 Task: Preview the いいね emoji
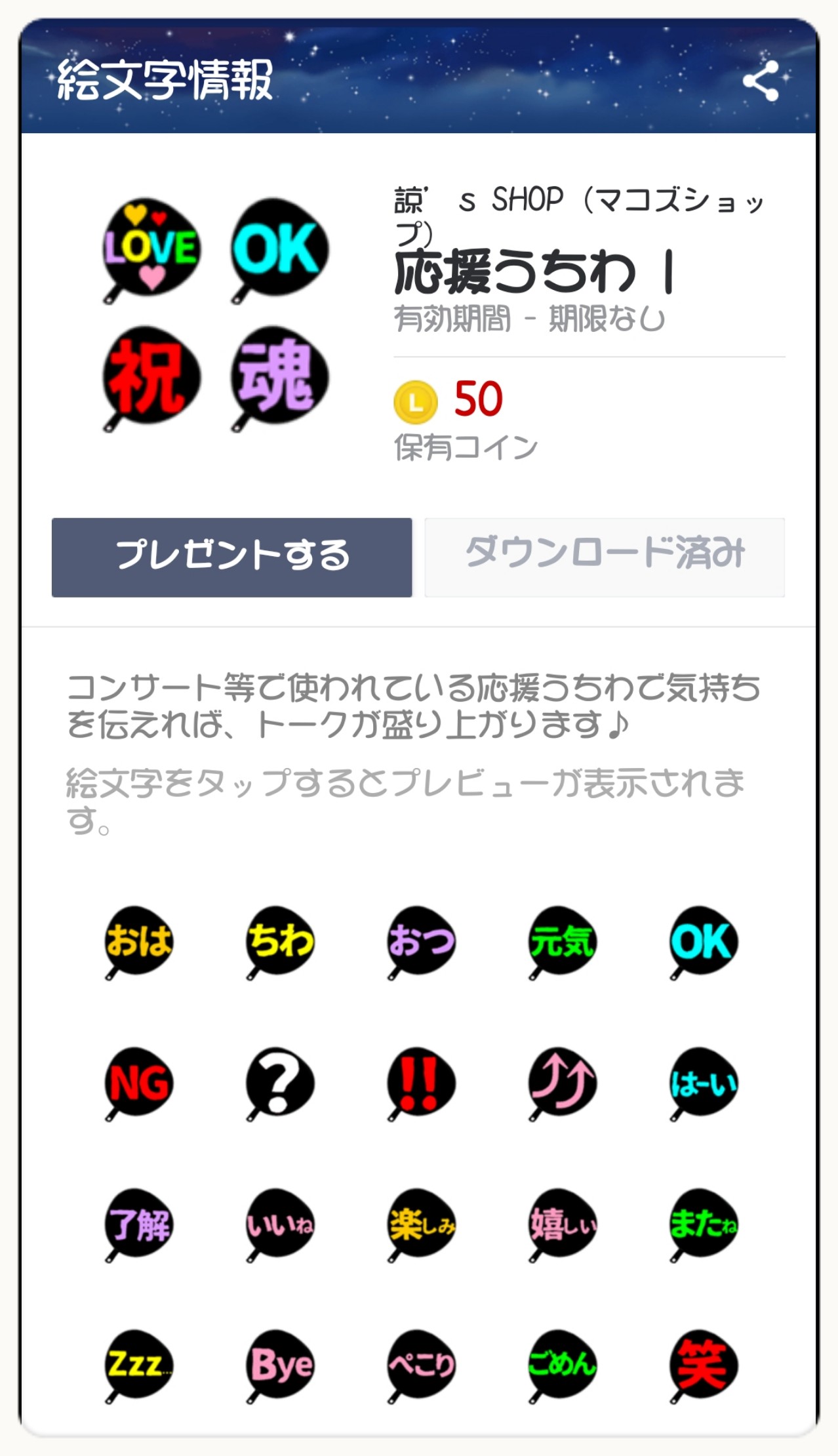click(280, 1224)
